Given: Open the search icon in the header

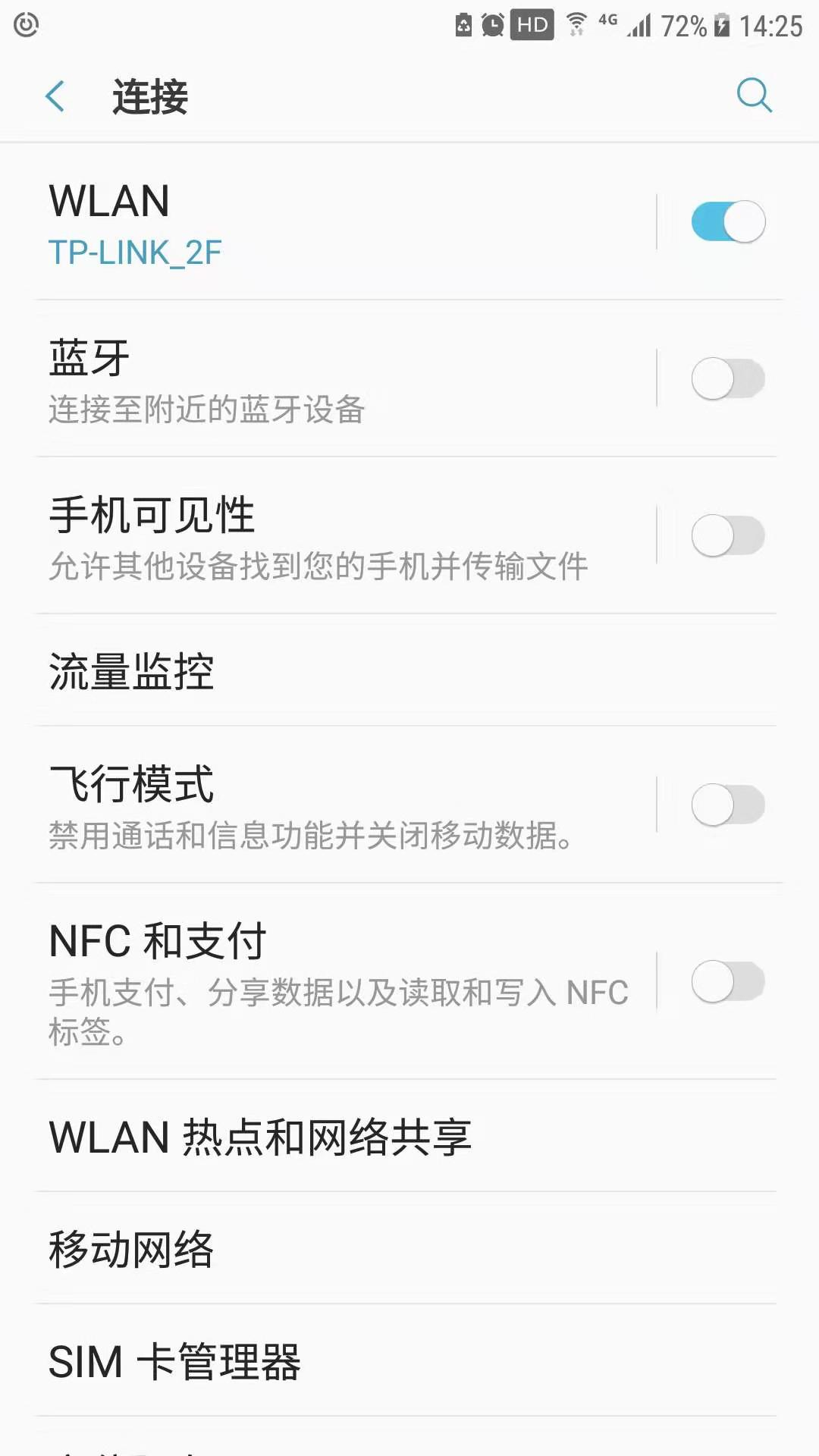Looking at the screenshot, I should click(x=754, y=96).
